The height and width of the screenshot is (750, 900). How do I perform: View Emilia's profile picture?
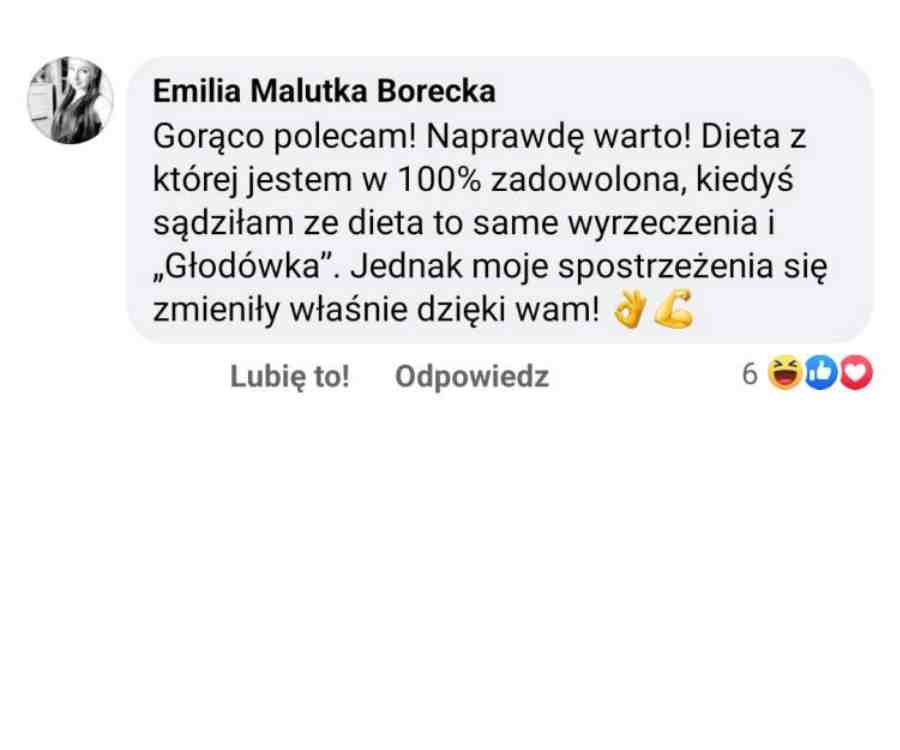(70, 101)
